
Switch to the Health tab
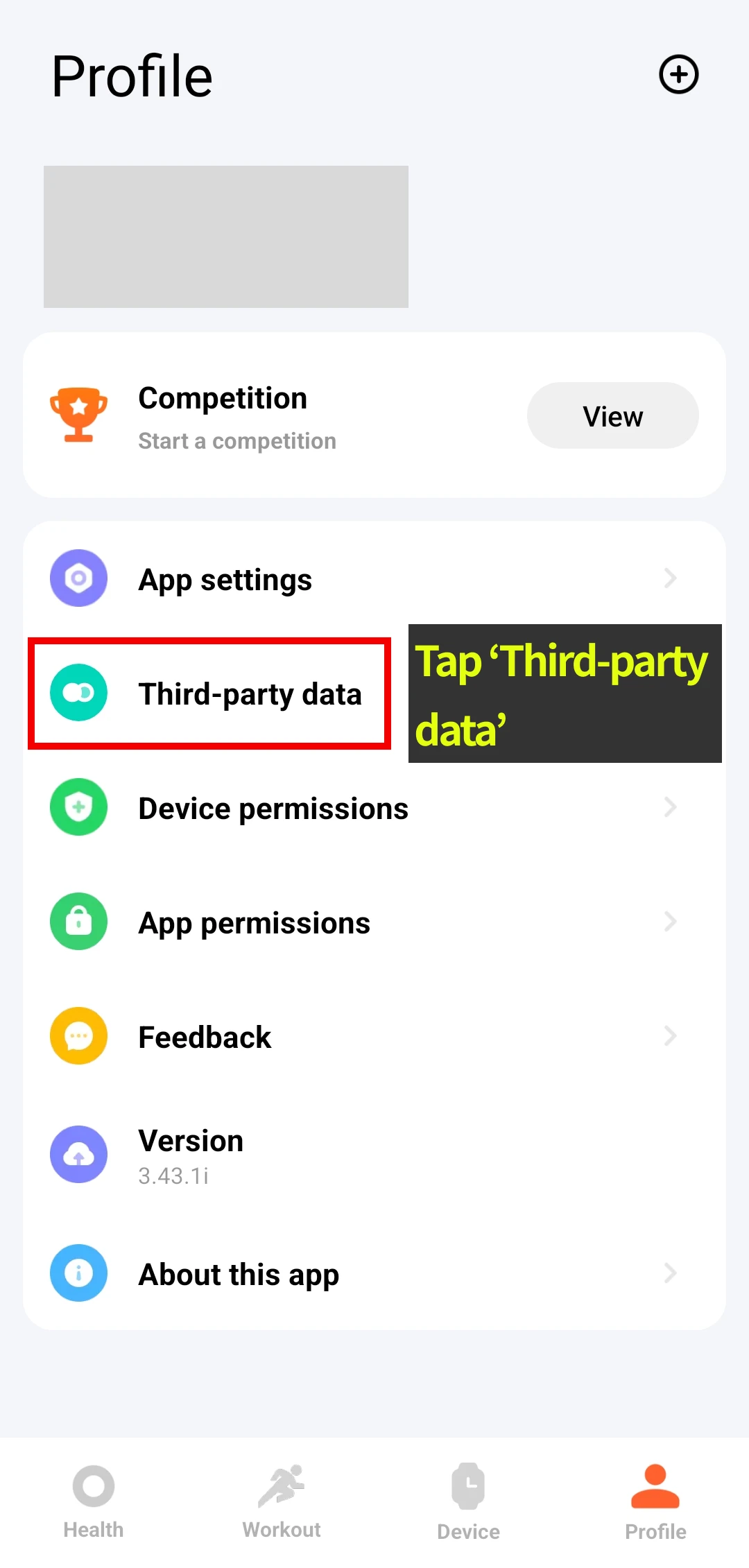94,1501
